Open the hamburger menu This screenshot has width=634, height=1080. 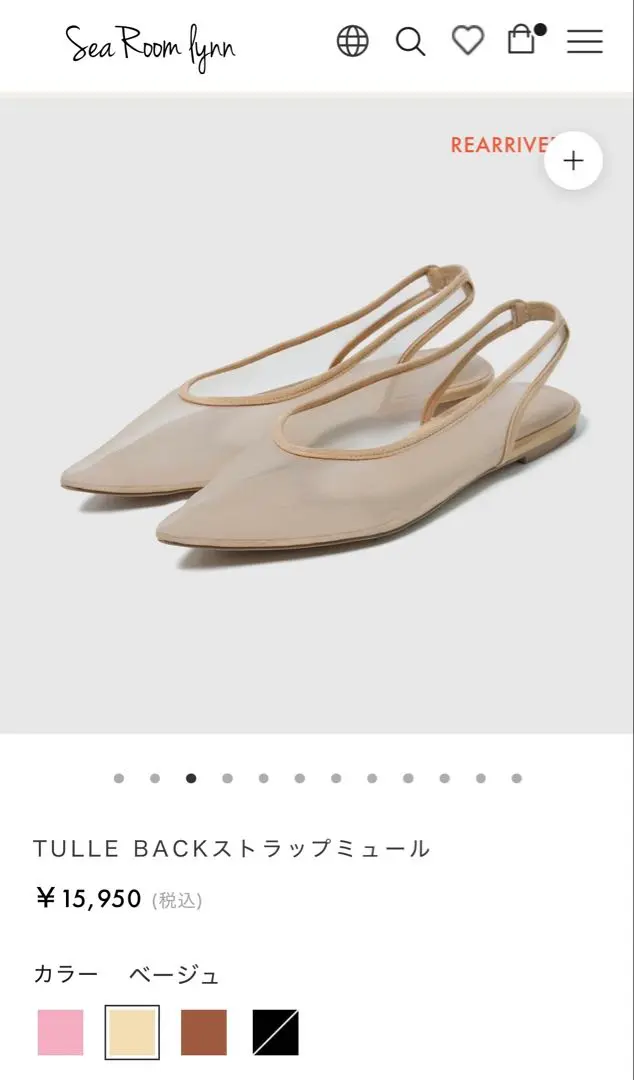[x=584, y=41]
